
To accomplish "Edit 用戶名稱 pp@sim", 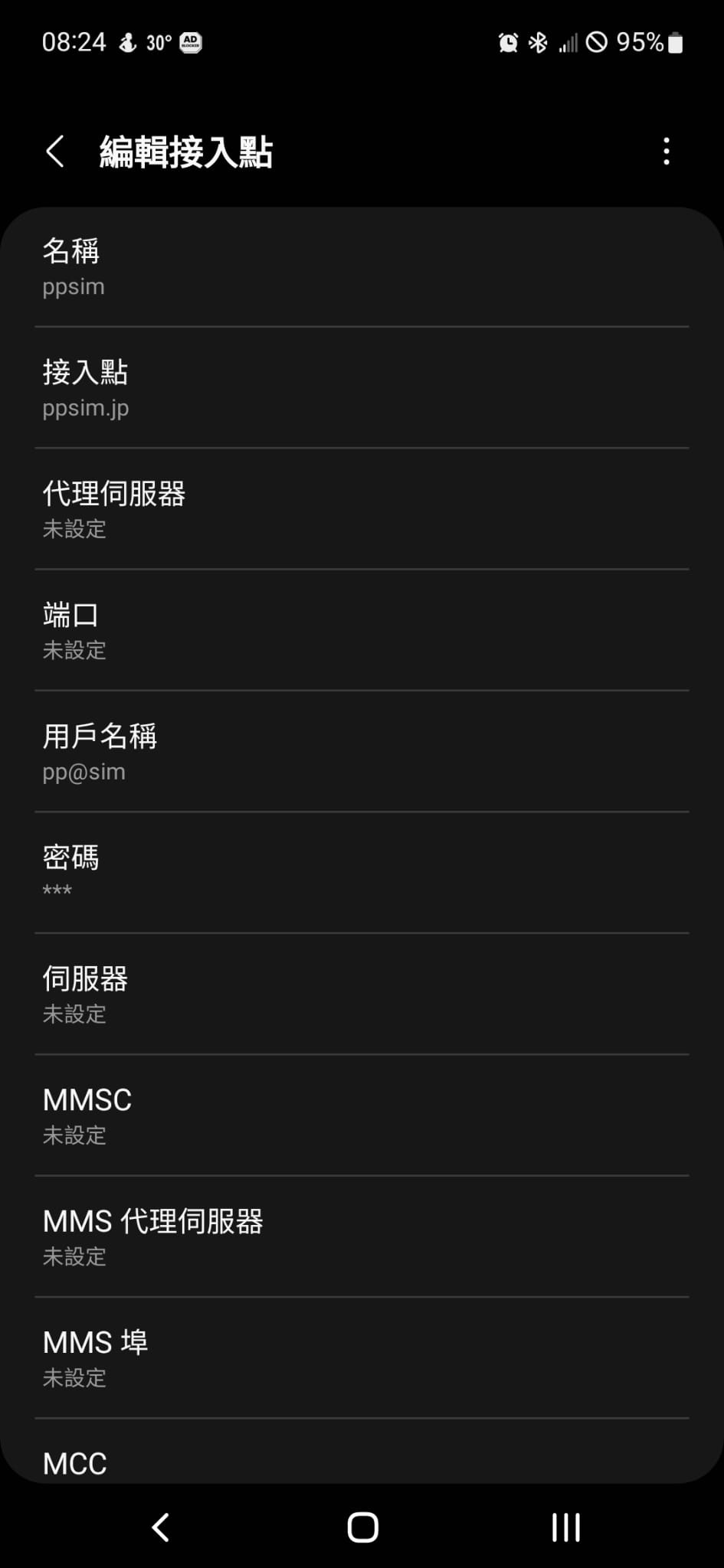I will 362,752.
